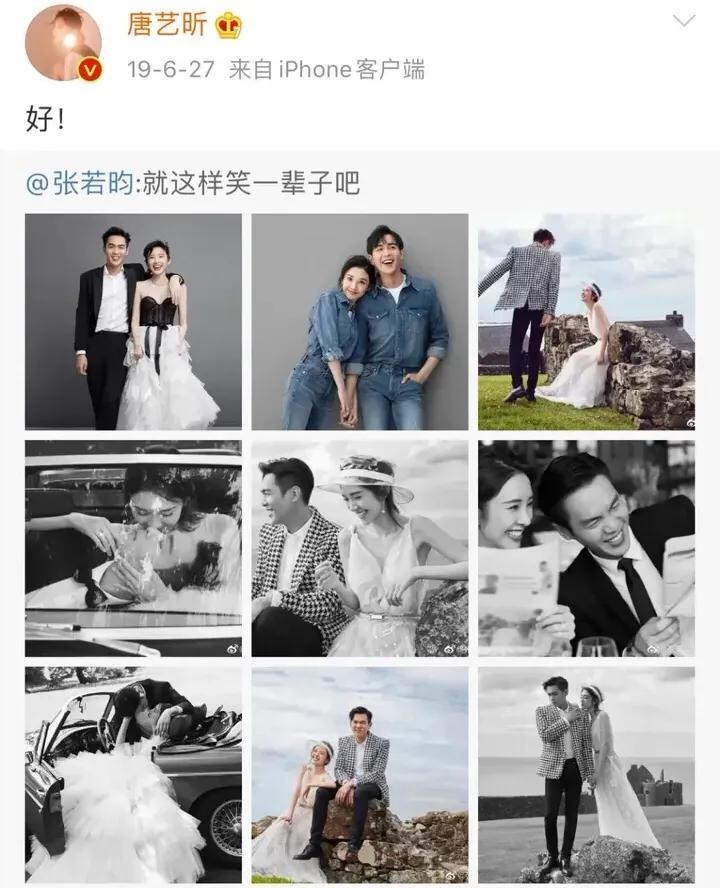Open 唐艺昕's profile avatar
The width and height of the screenshot is (720, 888).
[x=63, y=42]
